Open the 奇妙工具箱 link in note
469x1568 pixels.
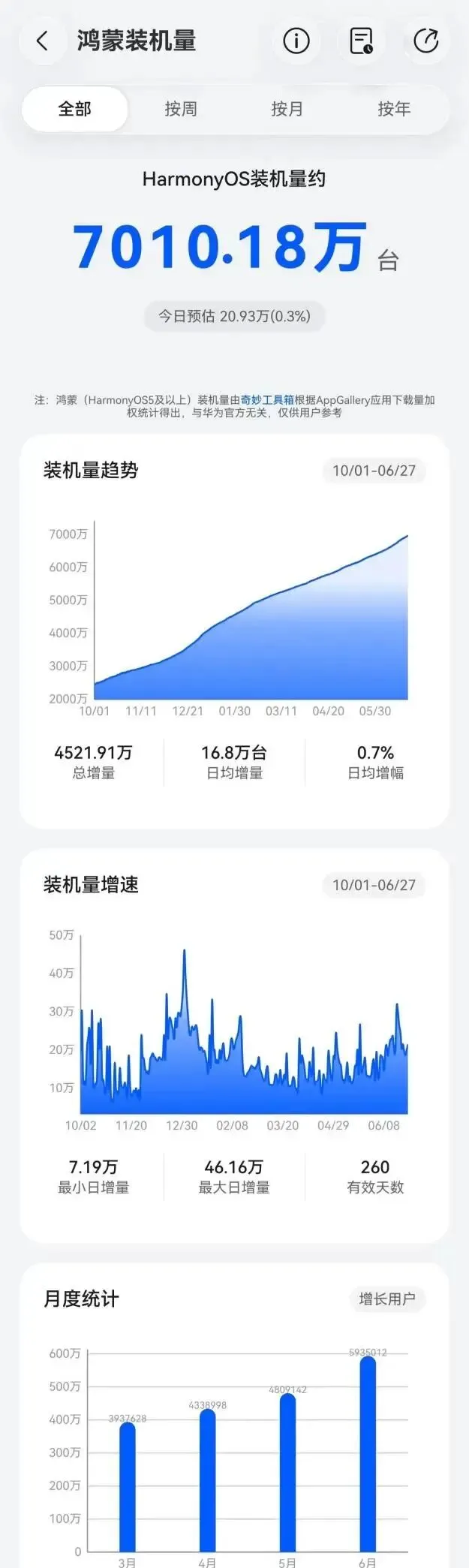267,400
